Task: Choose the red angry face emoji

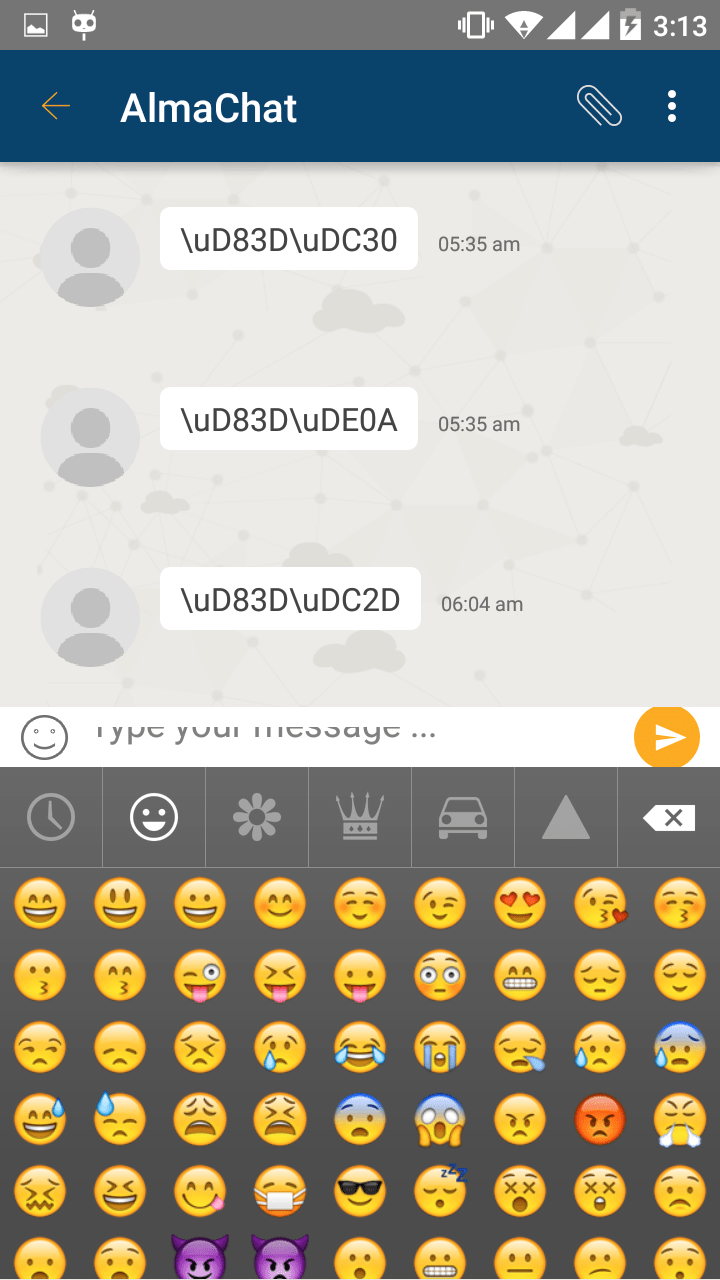Action: [x=600, y=1120]
